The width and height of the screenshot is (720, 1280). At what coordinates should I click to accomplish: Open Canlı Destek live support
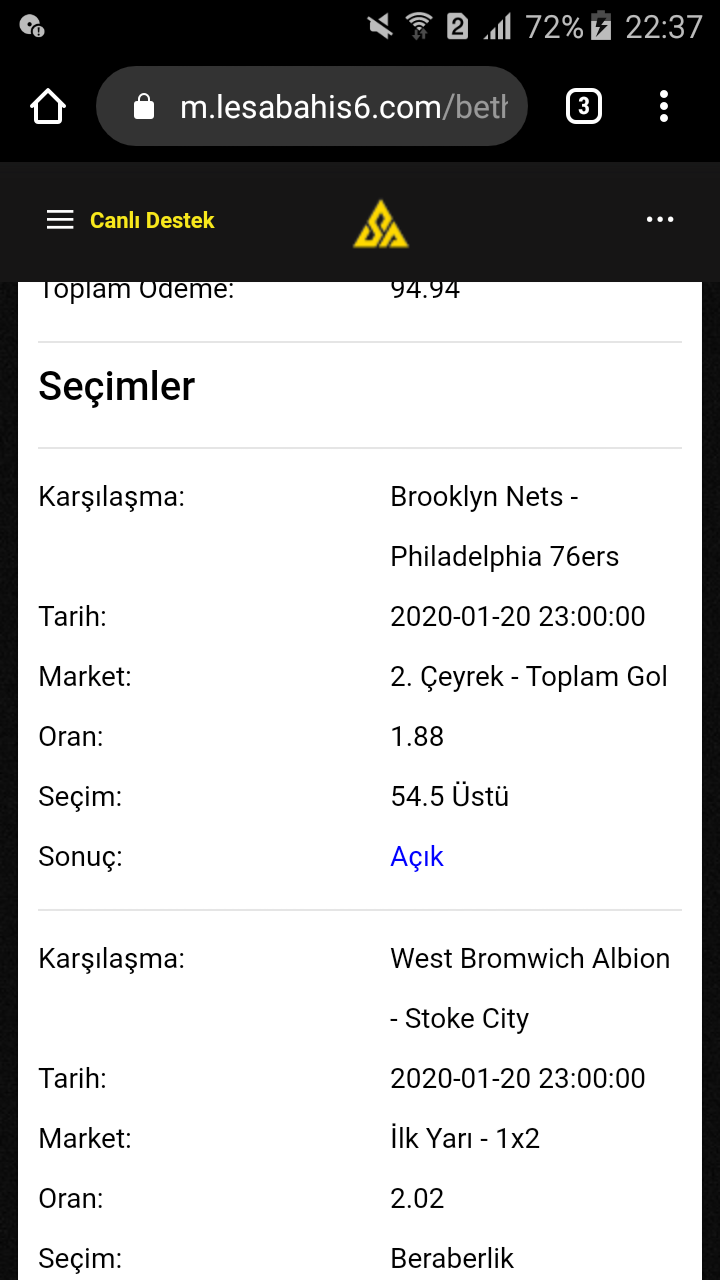tap(152, 220)
